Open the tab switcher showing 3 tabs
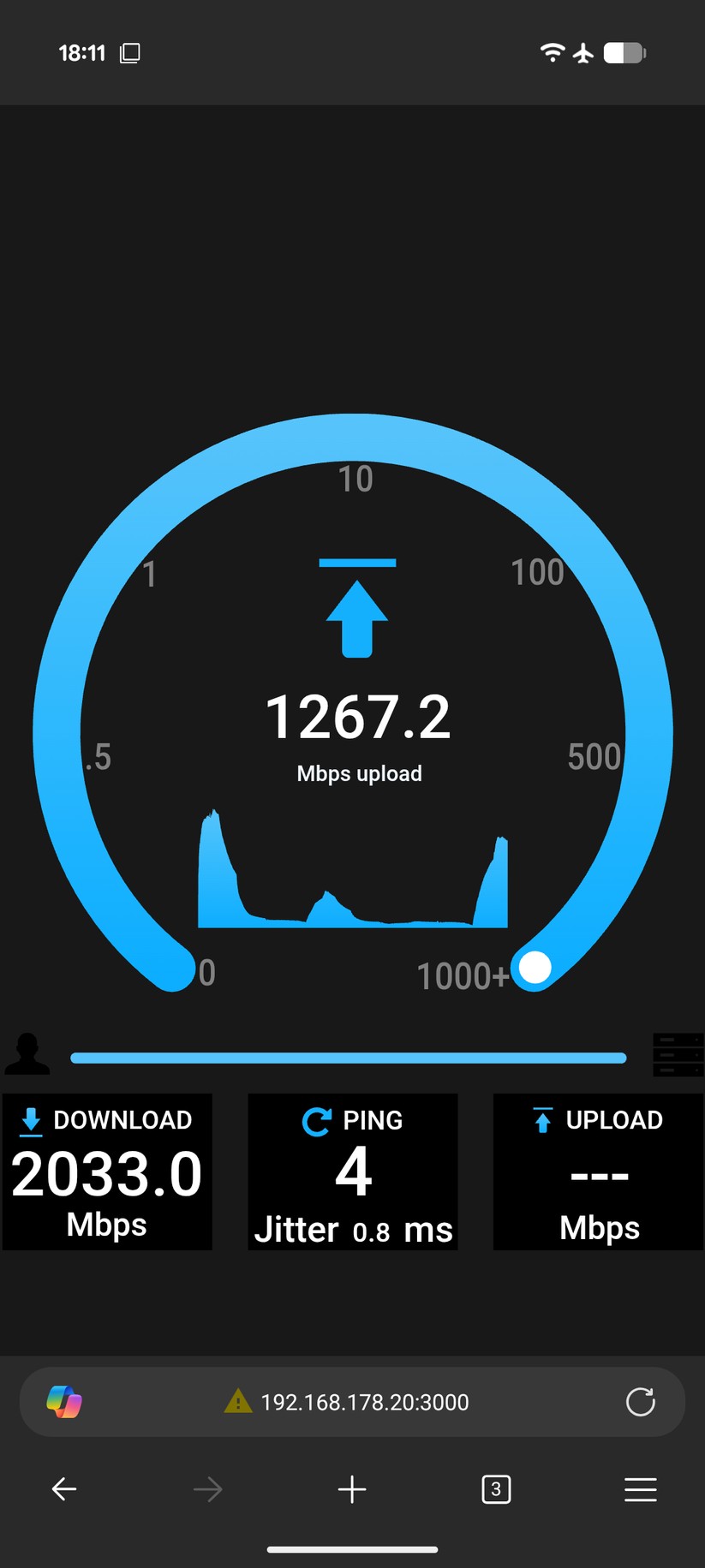Screen dimensions: 705x1568 tap(496, 1489)
